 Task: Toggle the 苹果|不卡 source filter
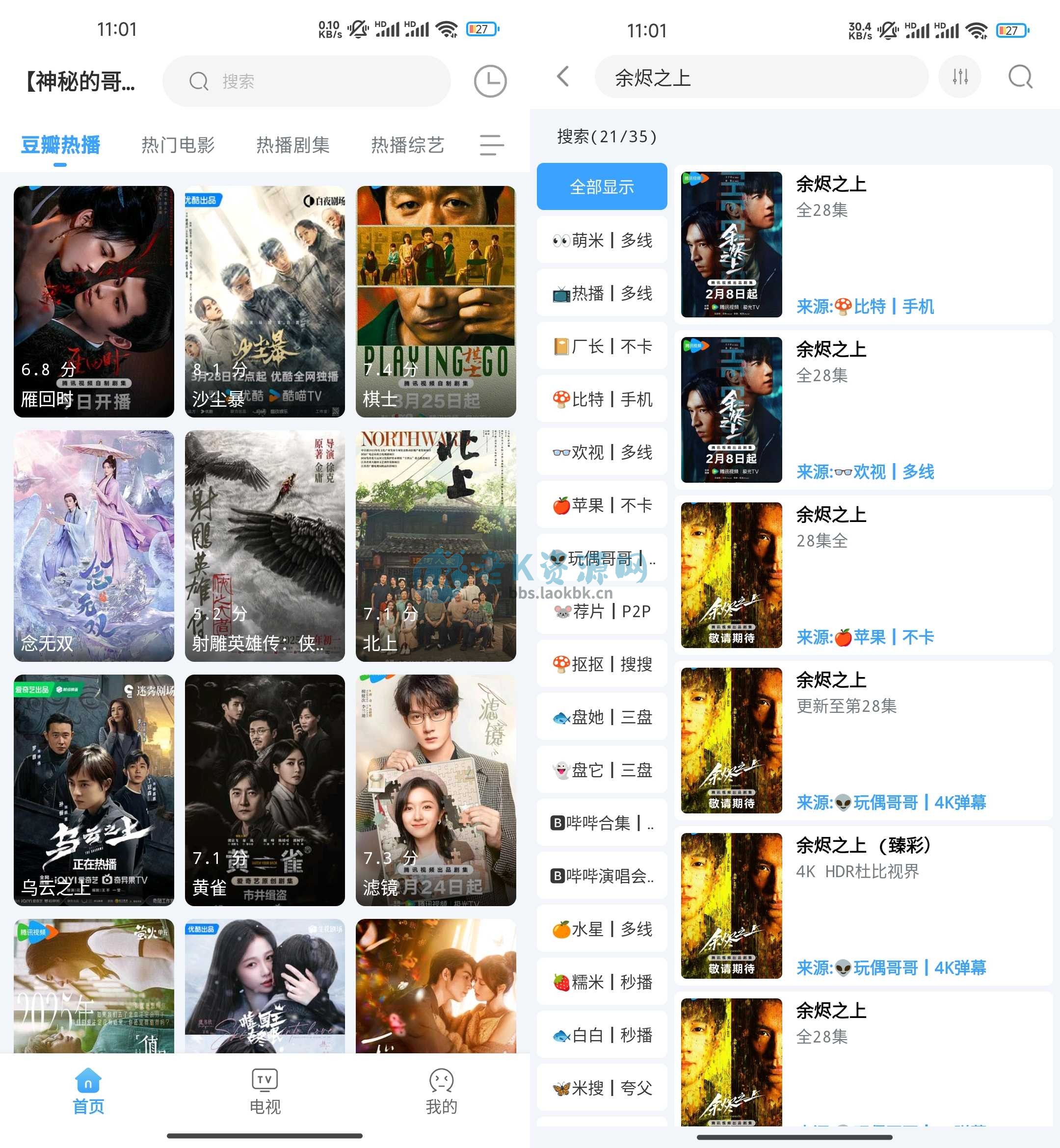coord(601,505)
